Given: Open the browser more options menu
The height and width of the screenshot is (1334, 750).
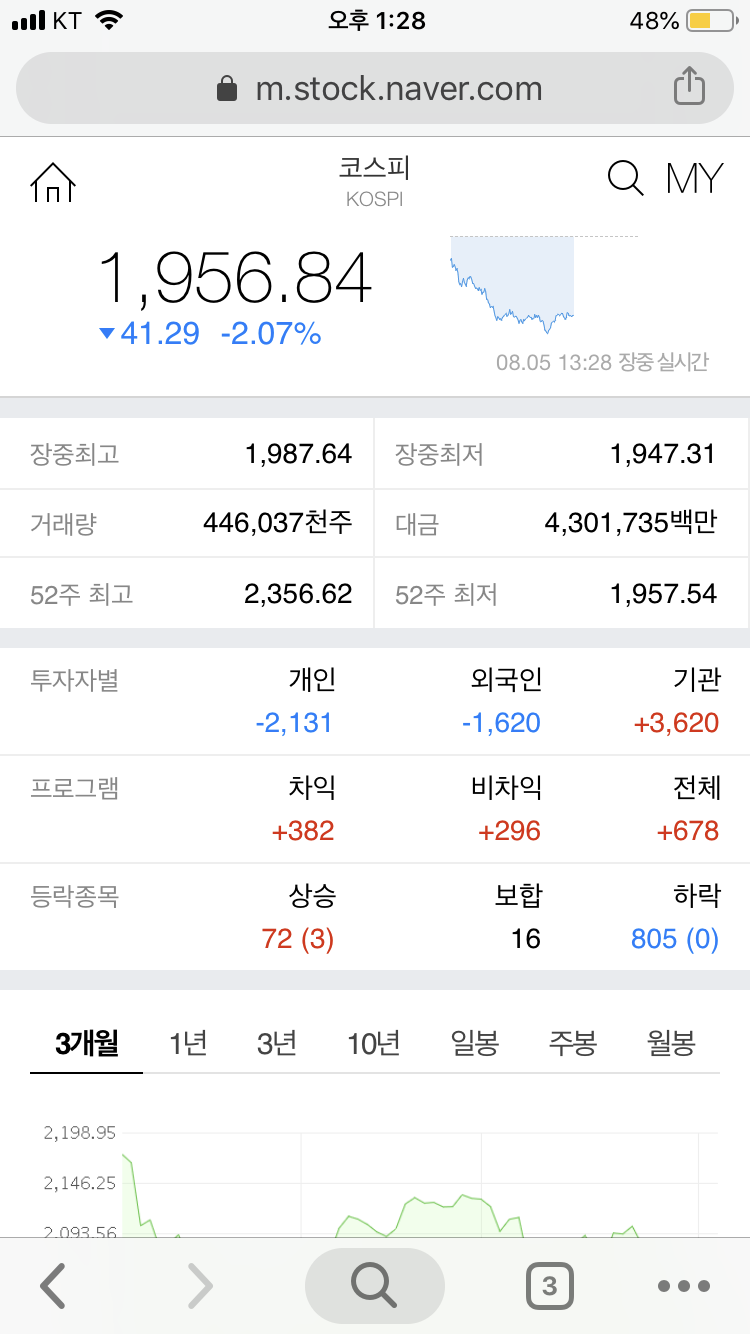Looking at the screenshot, I should (685, 1286).
